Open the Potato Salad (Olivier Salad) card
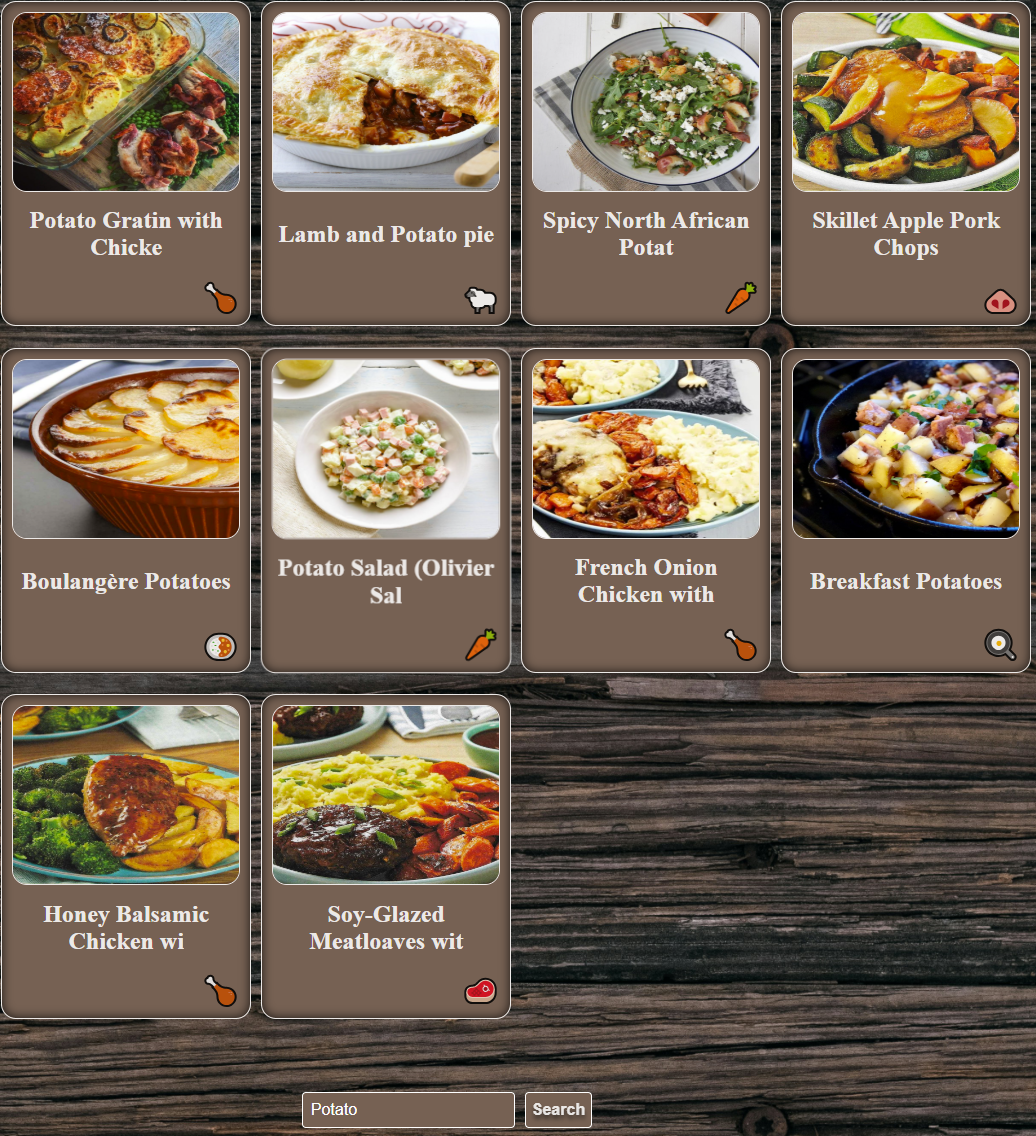1036x1136 pixels. pyautogui.click(x=386, y=510)
